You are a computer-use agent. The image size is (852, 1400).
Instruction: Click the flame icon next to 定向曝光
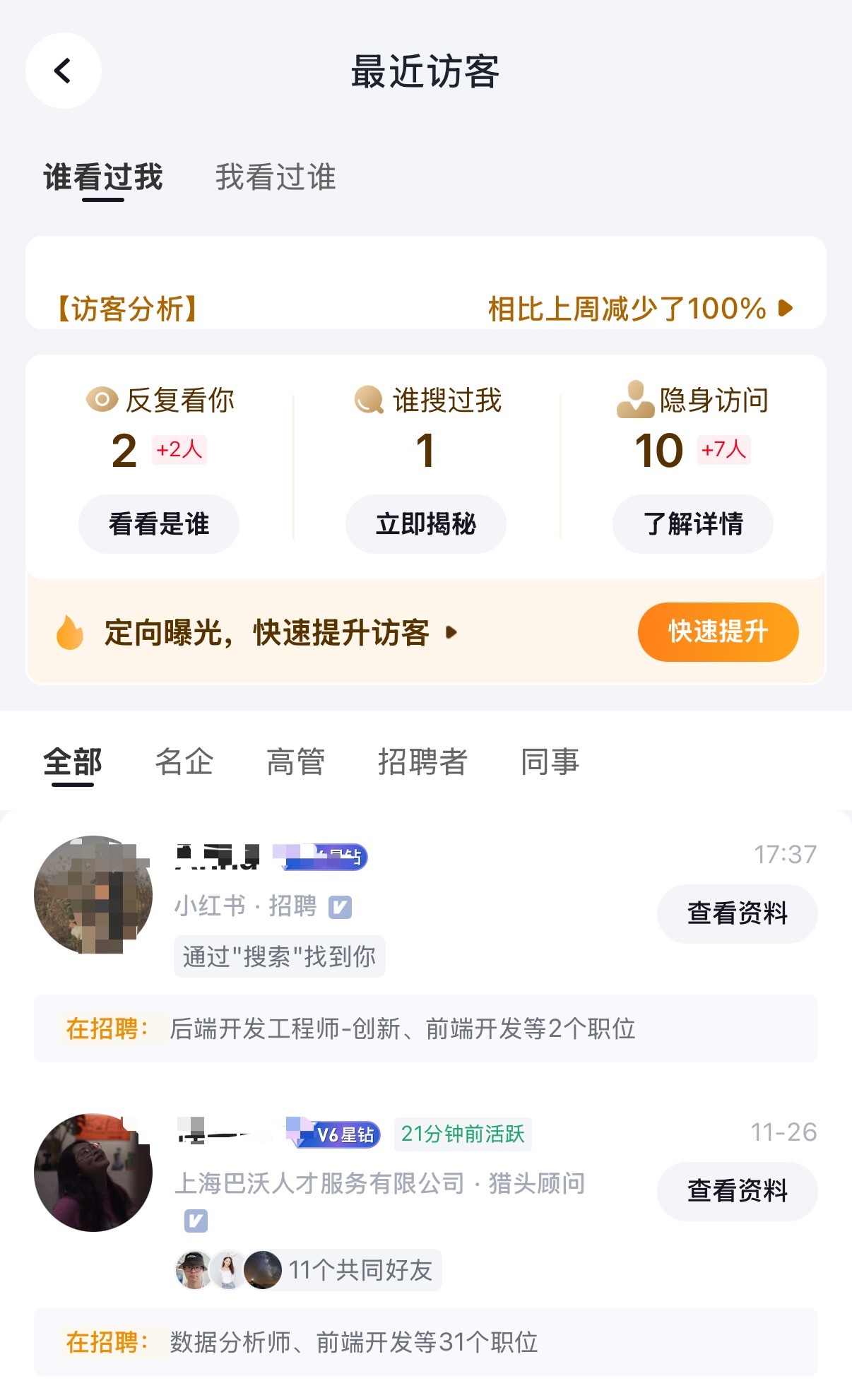[68, 632]
